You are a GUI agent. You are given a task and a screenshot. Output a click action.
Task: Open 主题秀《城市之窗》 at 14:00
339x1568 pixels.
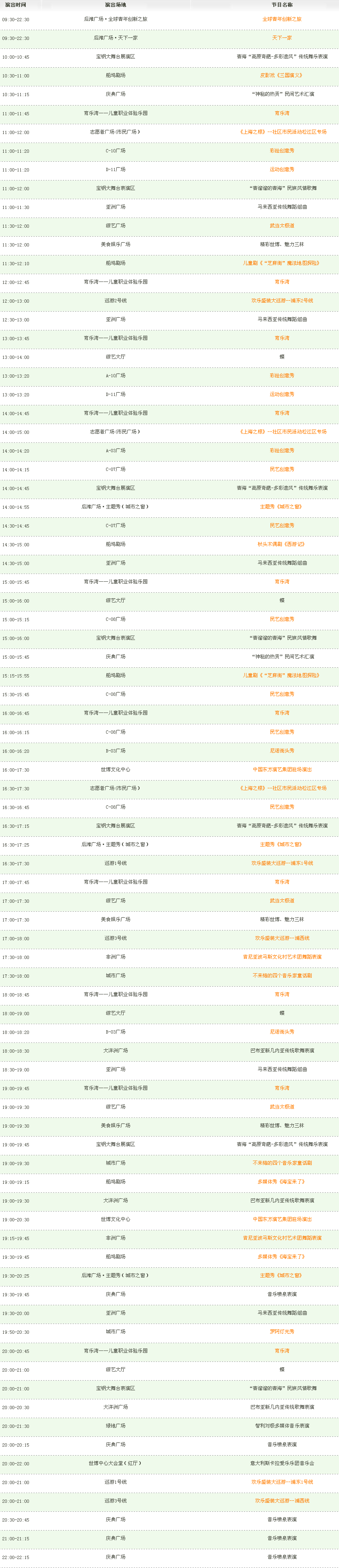click(282, 507)
